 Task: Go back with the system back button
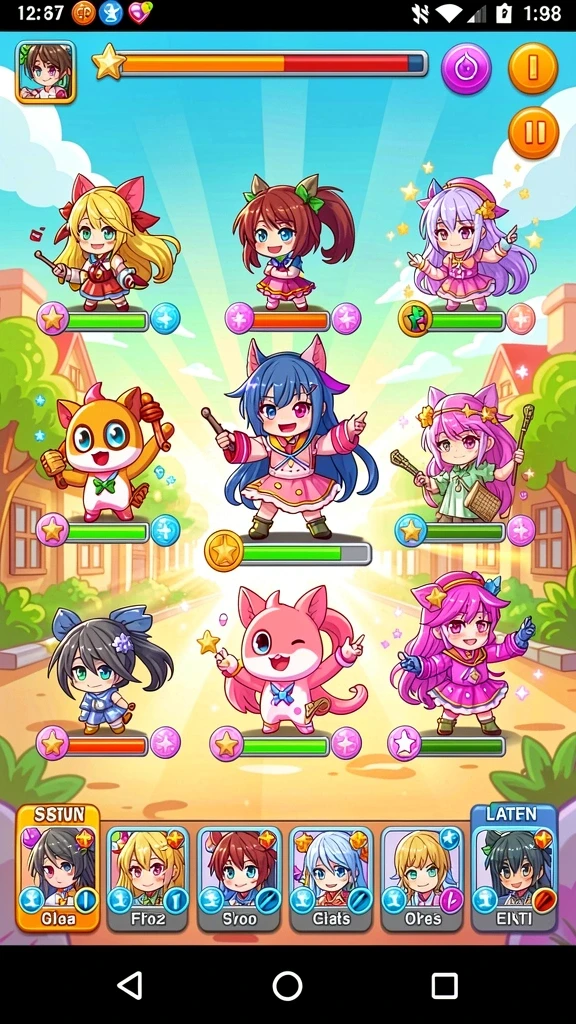click(130, 985)
